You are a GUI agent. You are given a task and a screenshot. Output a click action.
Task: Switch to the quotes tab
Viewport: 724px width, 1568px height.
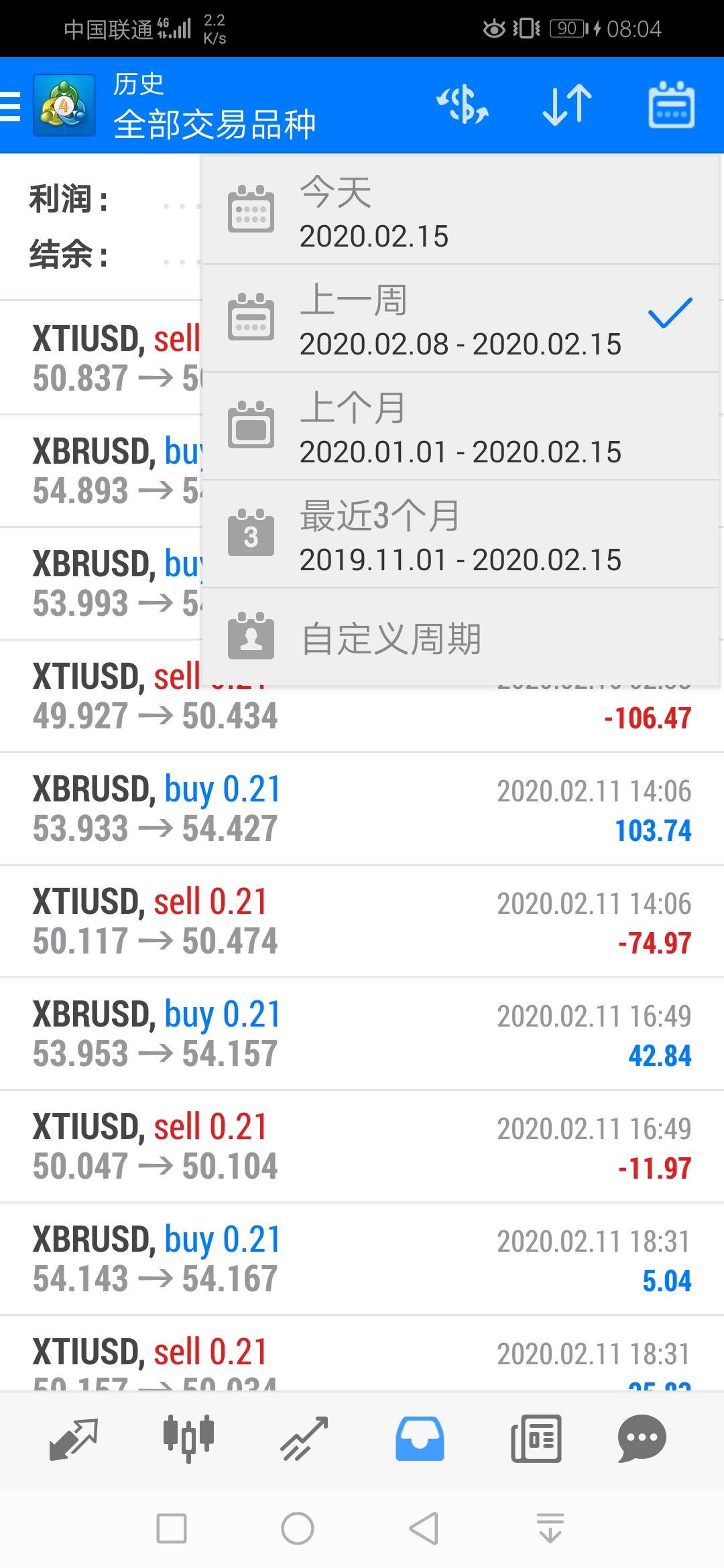pyautogui.click(x=74, y=1439)
